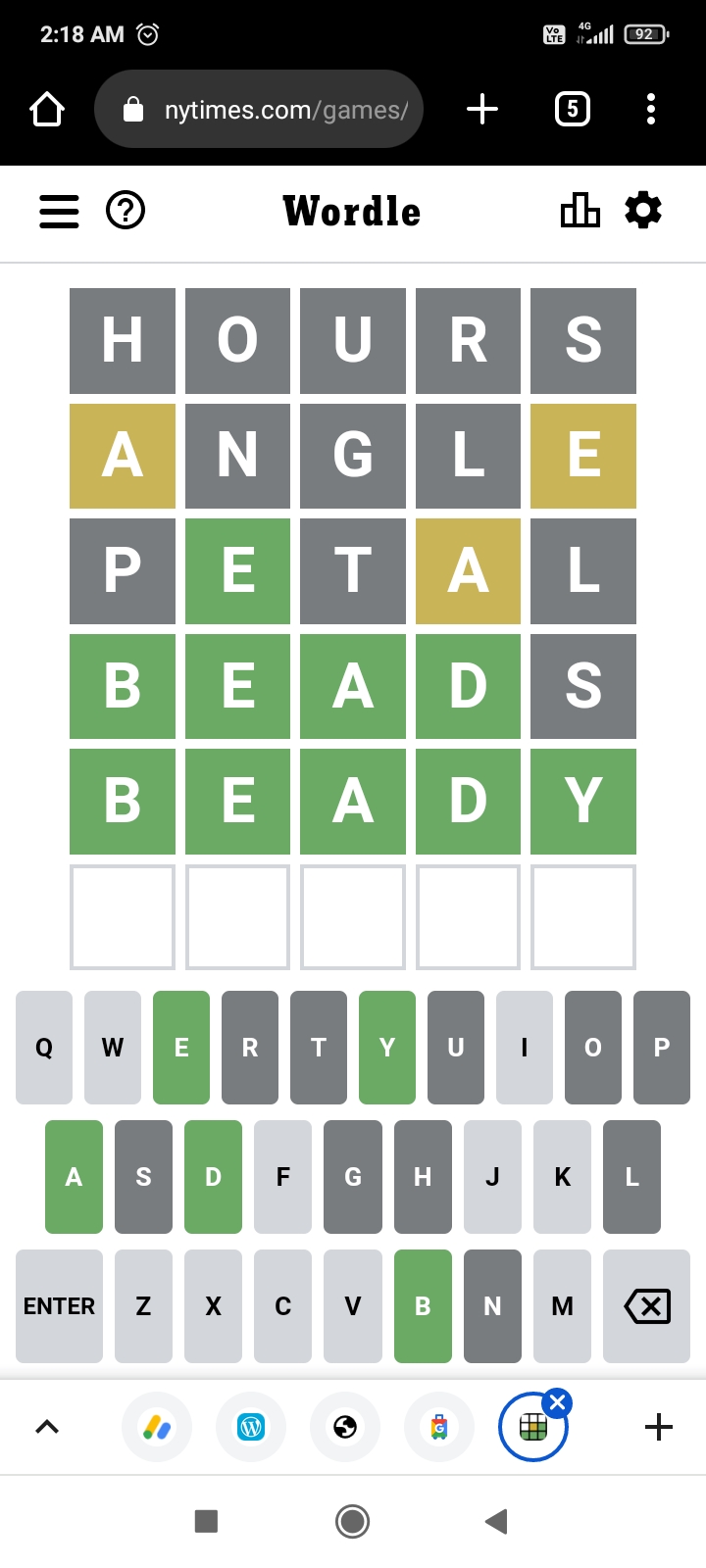The image size is (706, 1568).
Task: View the statistics bar chart
Action: 580,211
